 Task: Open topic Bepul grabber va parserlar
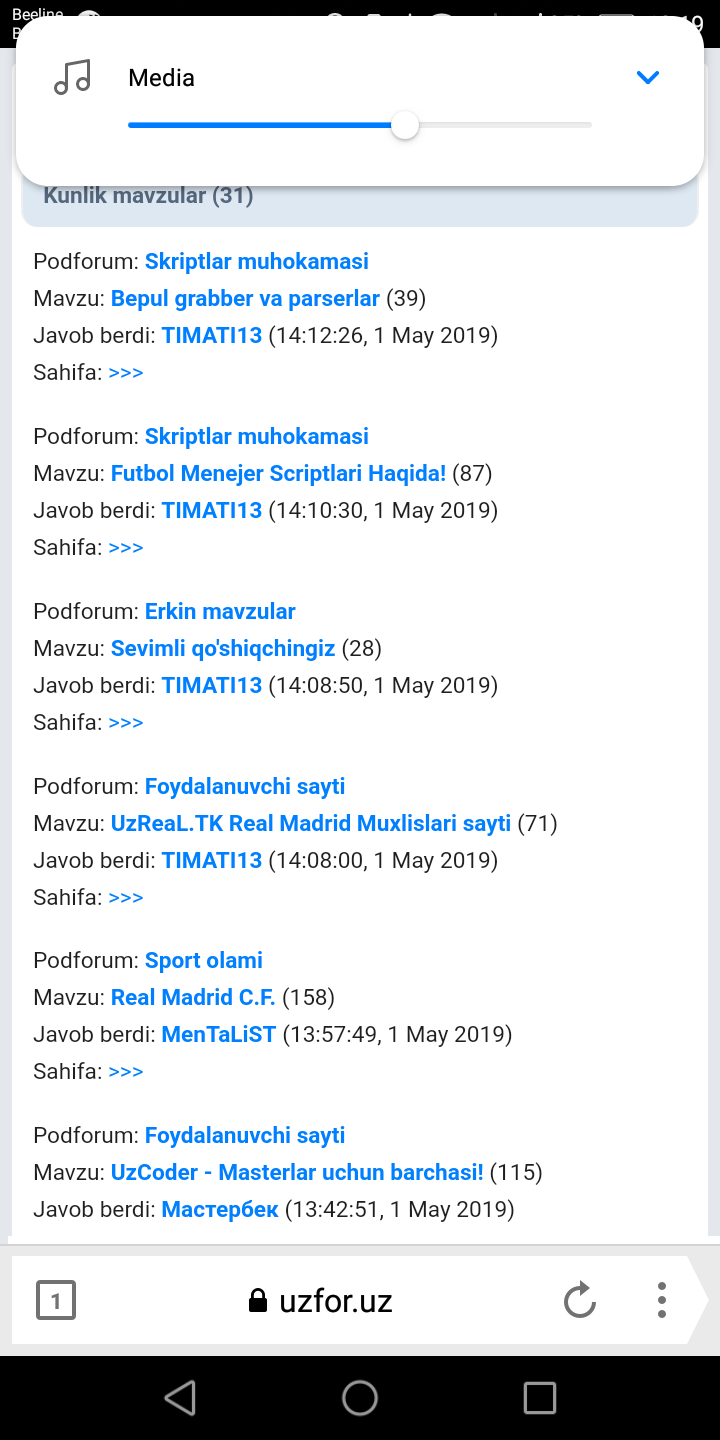(245, 298)
